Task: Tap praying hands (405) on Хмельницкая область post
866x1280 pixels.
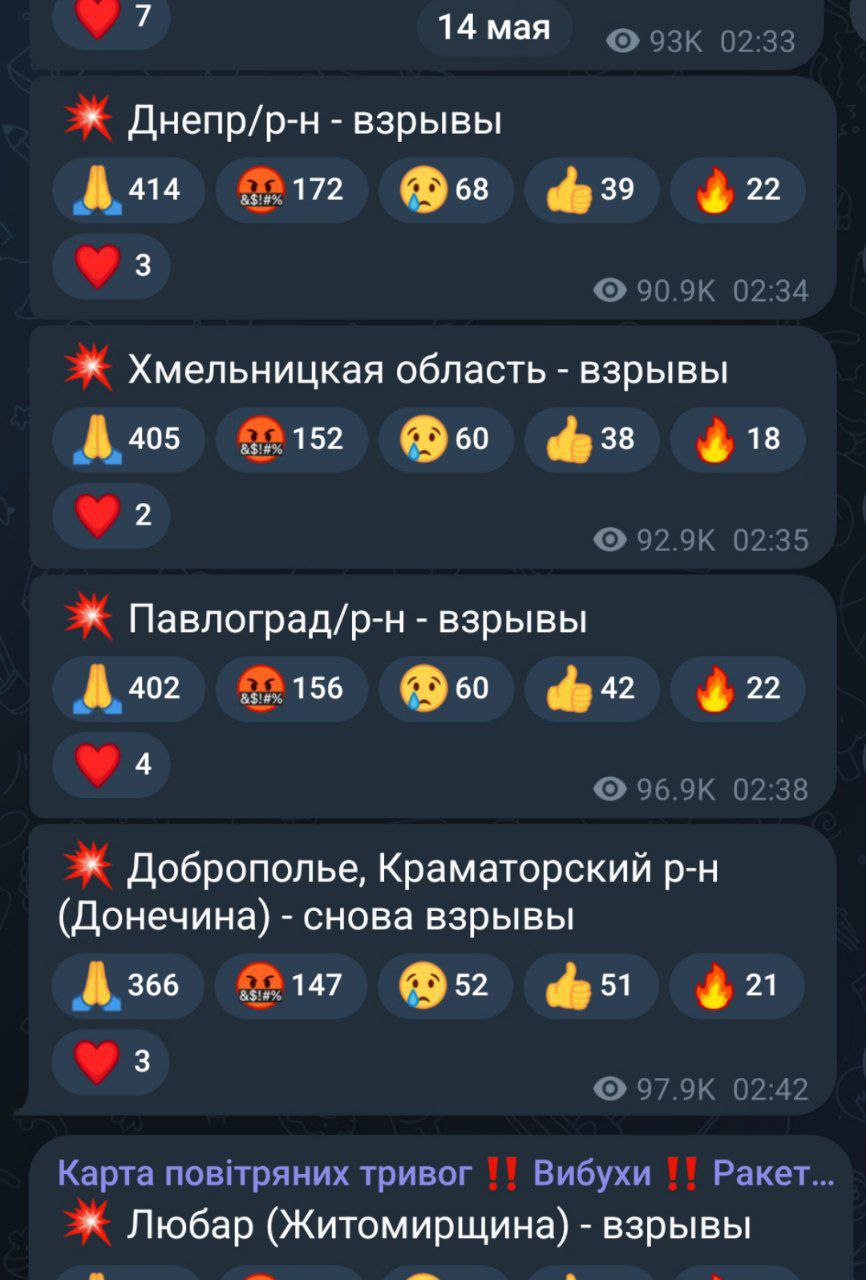Action: tap(128, 439)
